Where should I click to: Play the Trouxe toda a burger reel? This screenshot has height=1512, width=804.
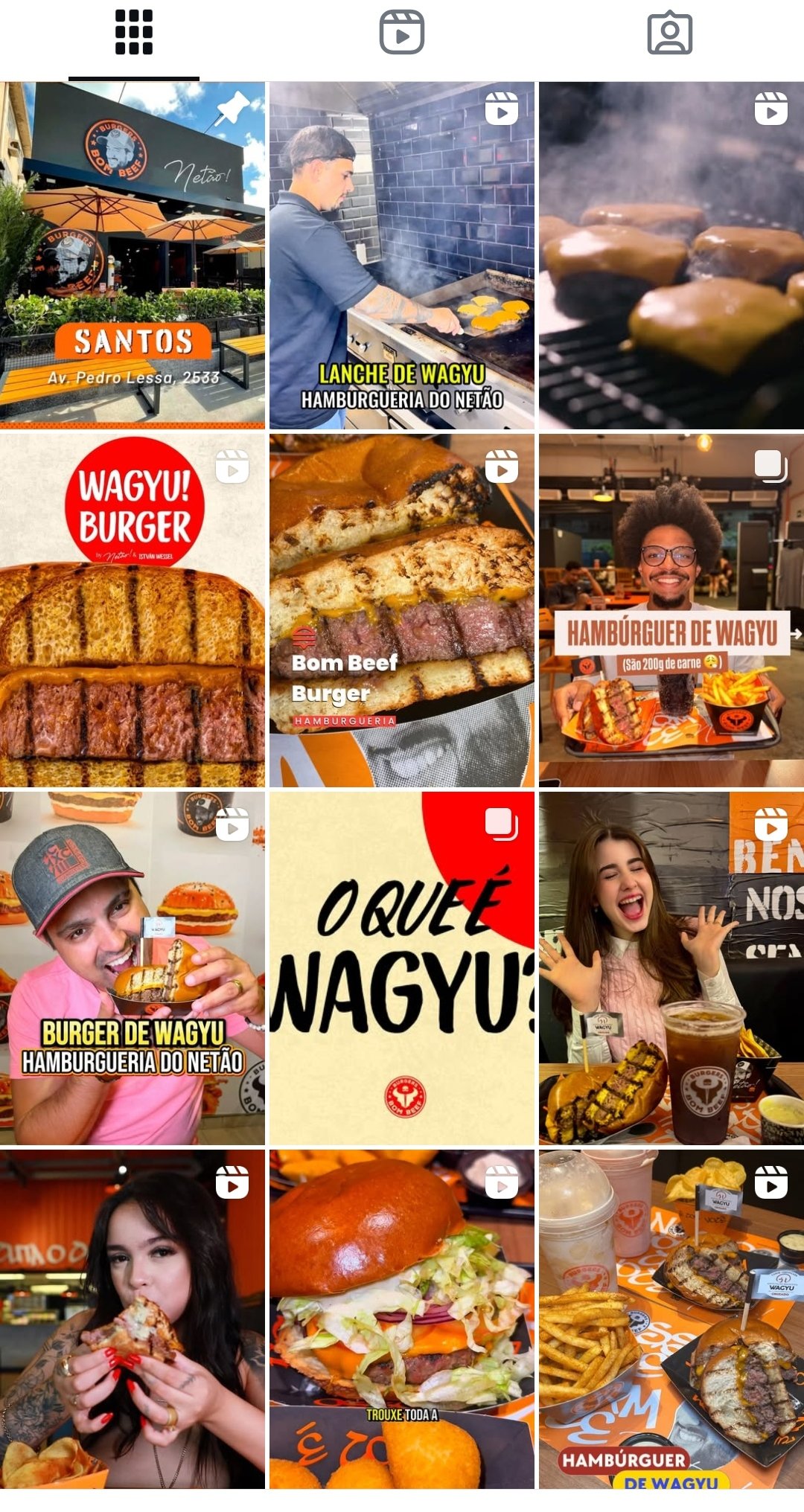(402, 1319)
